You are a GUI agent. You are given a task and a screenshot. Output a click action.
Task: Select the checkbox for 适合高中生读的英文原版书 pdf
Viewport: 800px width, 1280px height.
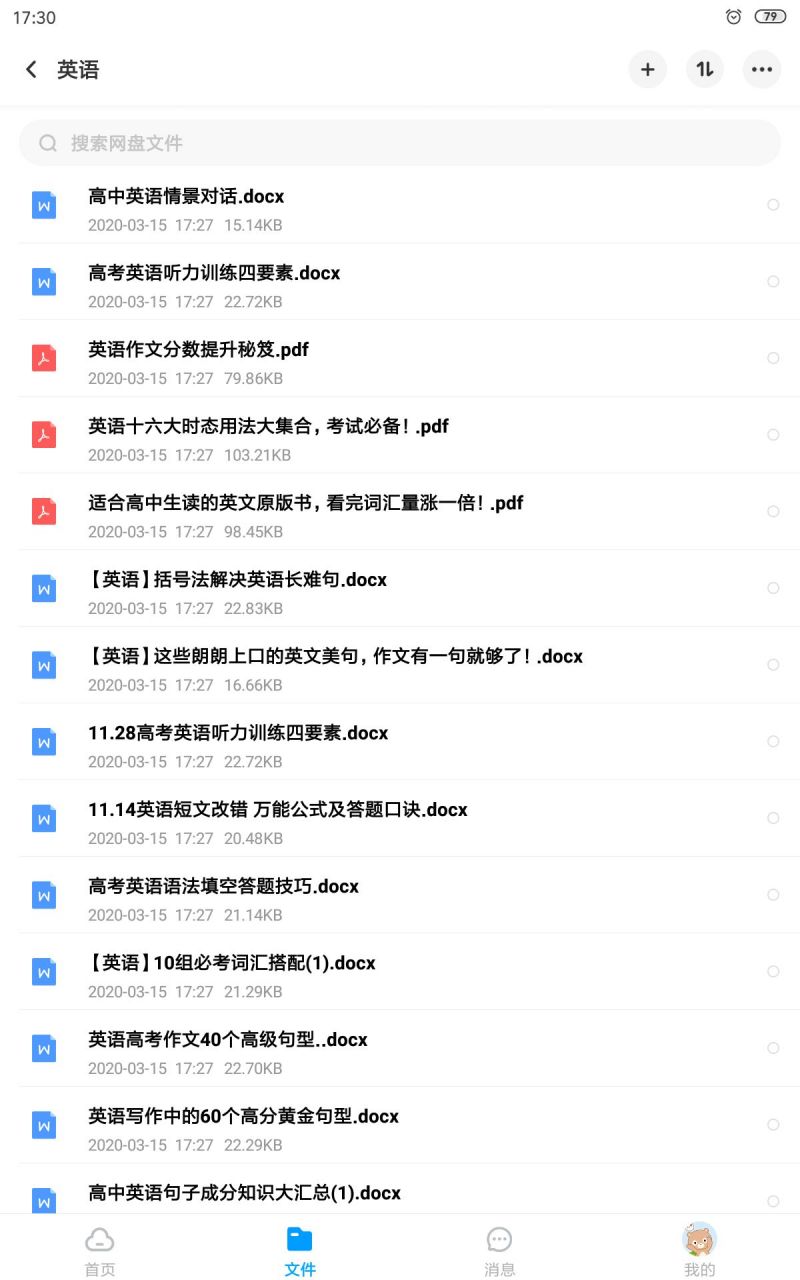(x=773, y=511)
